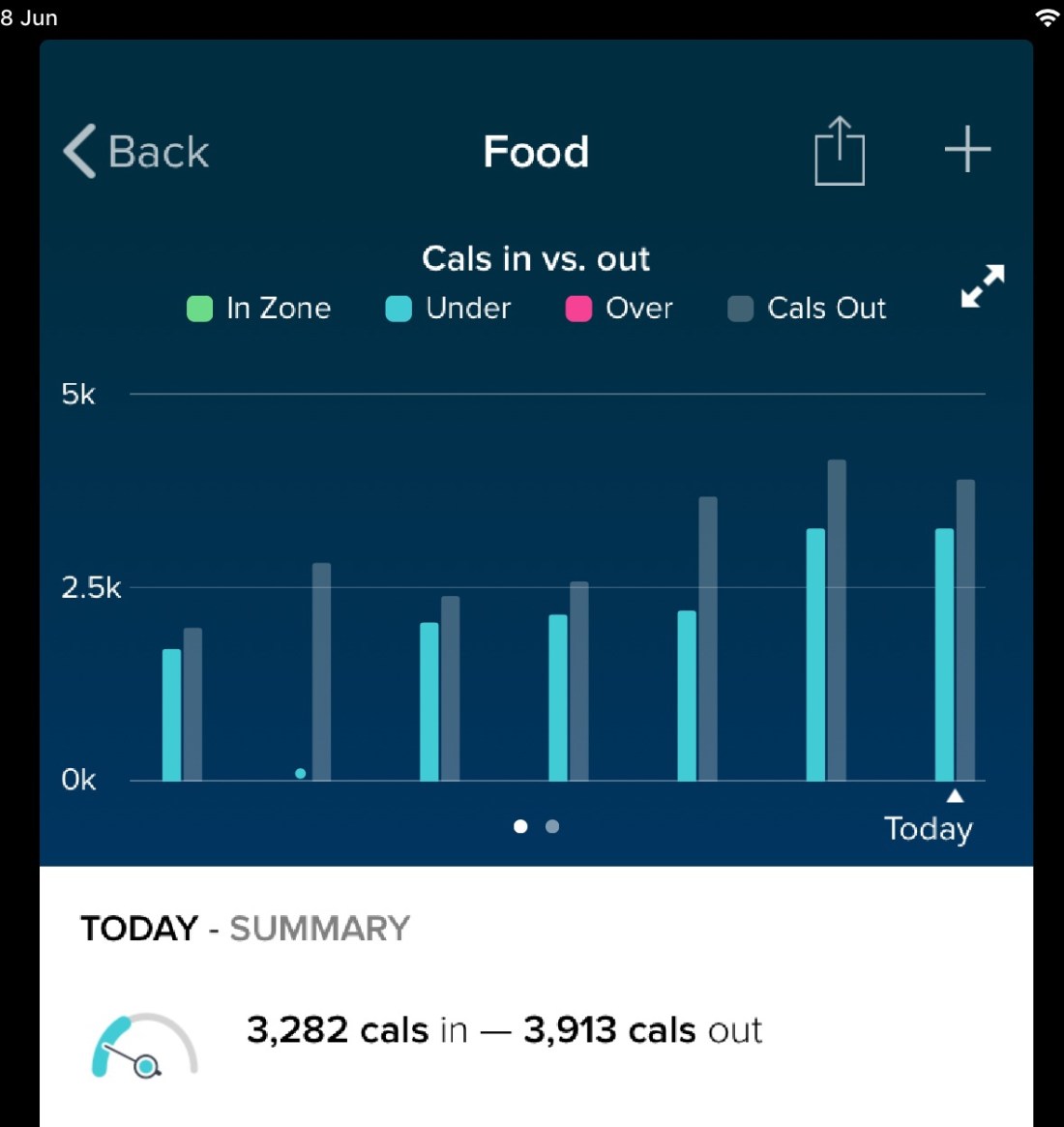The height and width of the screenshot is (1127, 1064).
Task: Expand the Cals in vs. out chart
Action: (x=983, y=286)
